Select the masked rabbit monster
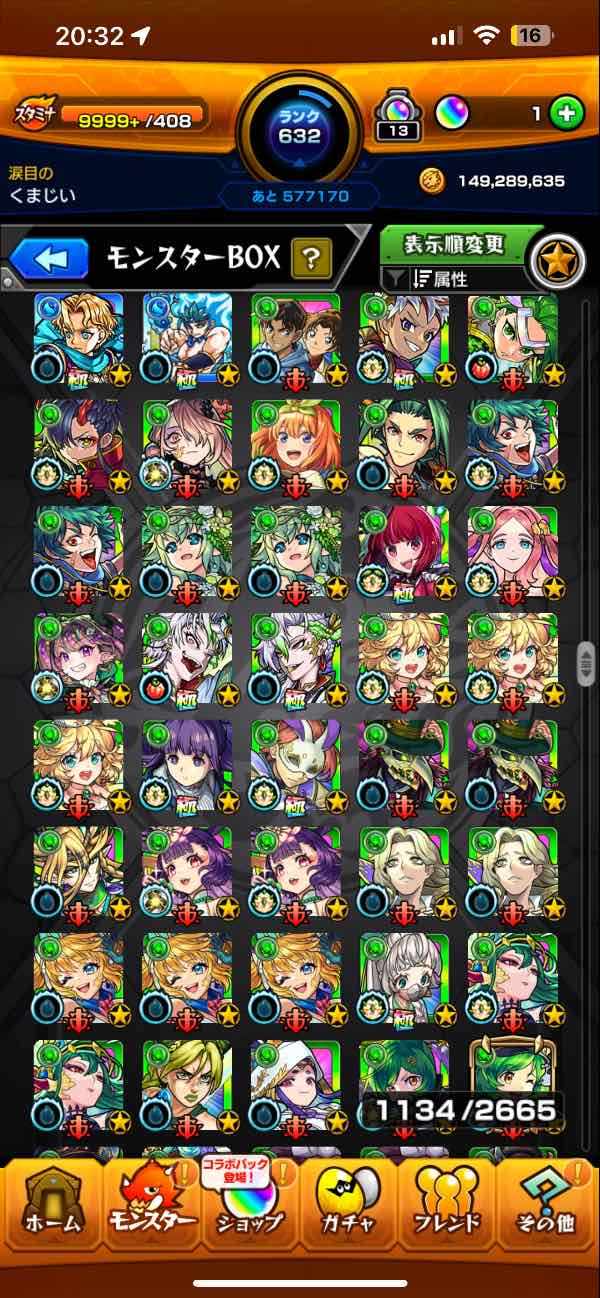This screenshot has height=1298, width=600. click(x=295, y=765)
